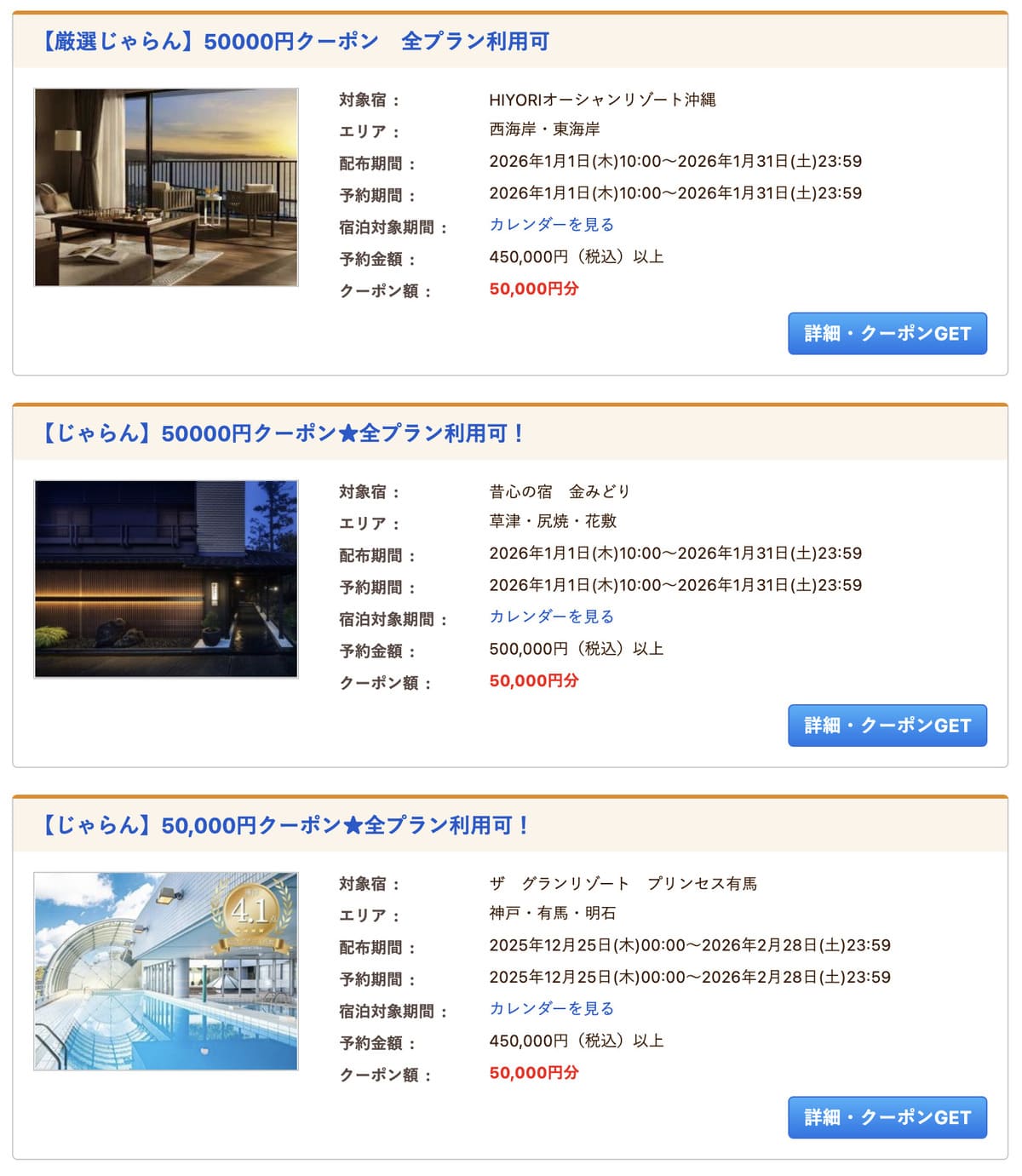This screenshot has width=1022, height=1176.
Task: Open カレンダーを見る for the 有馬 coupon
Action: click(x=551, y=1008)
